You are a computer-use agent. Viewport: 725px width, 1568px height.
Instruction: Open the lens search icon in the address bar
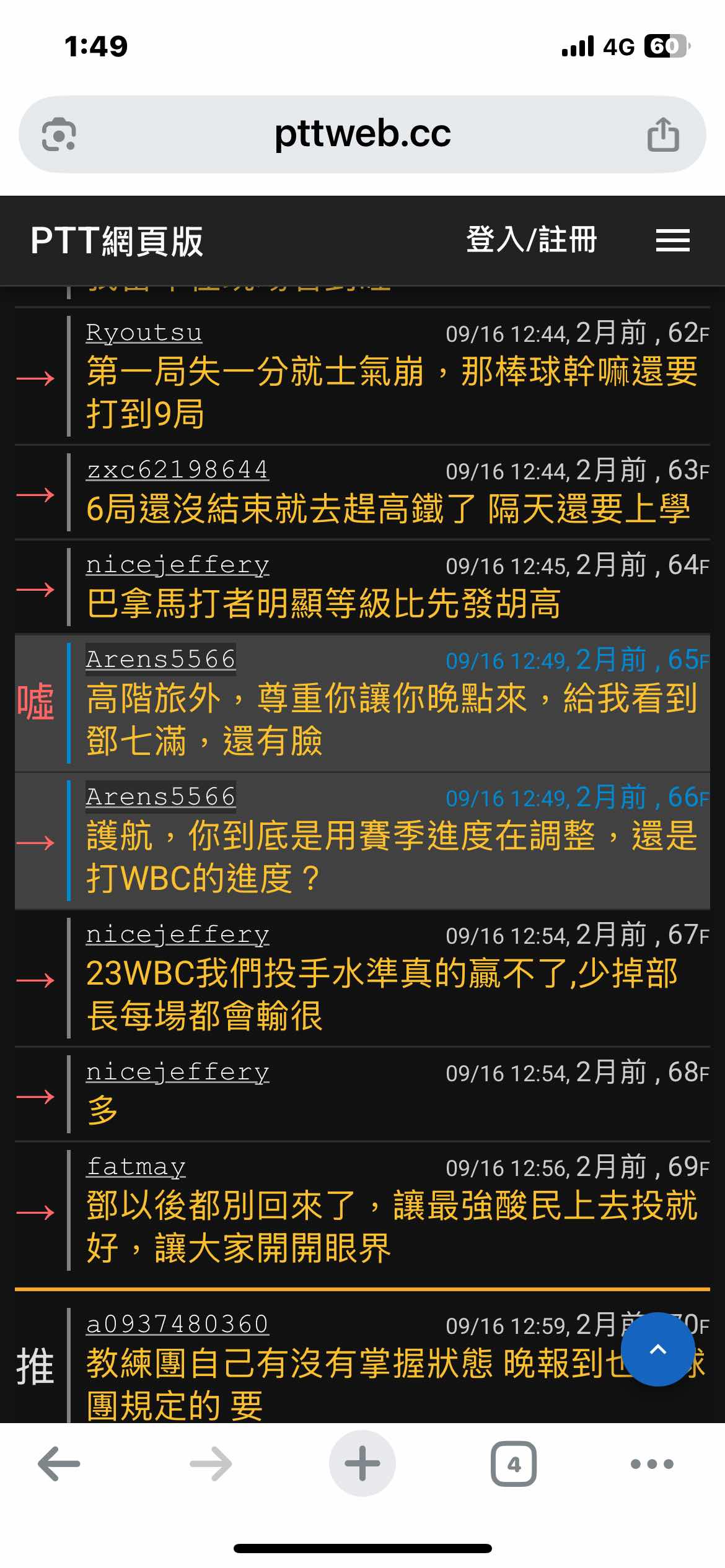coord(59,134)
